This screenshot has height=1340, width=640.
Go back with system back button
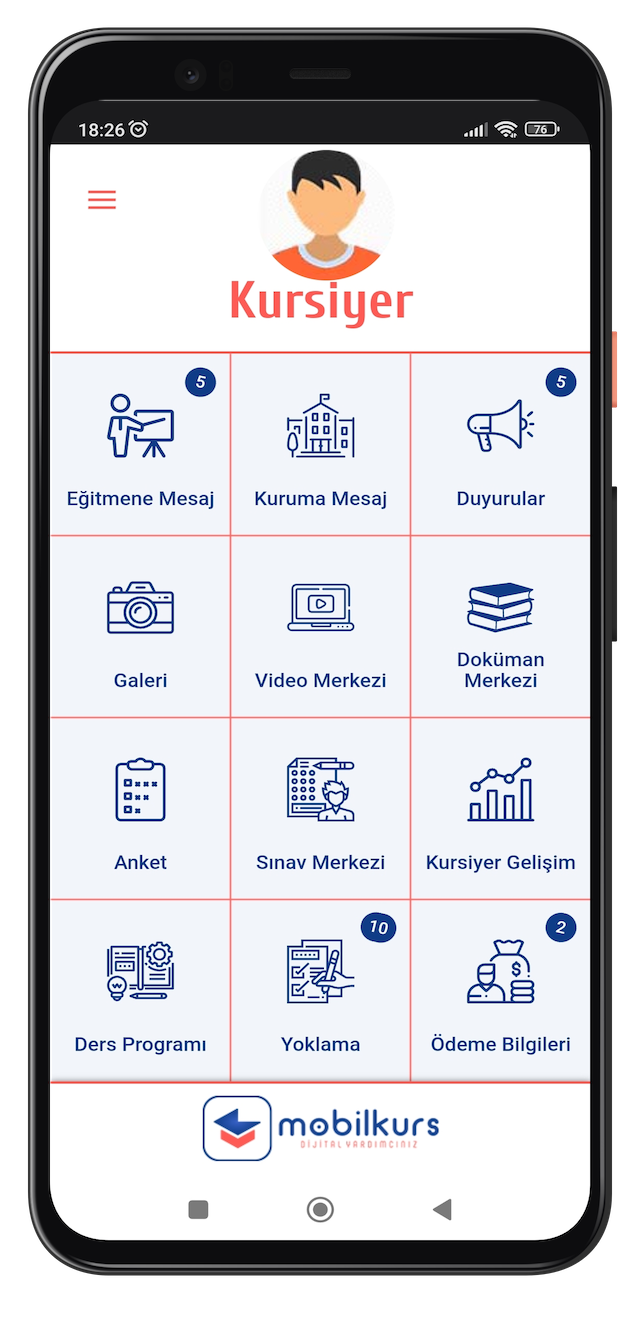[x=442, y=1210]
